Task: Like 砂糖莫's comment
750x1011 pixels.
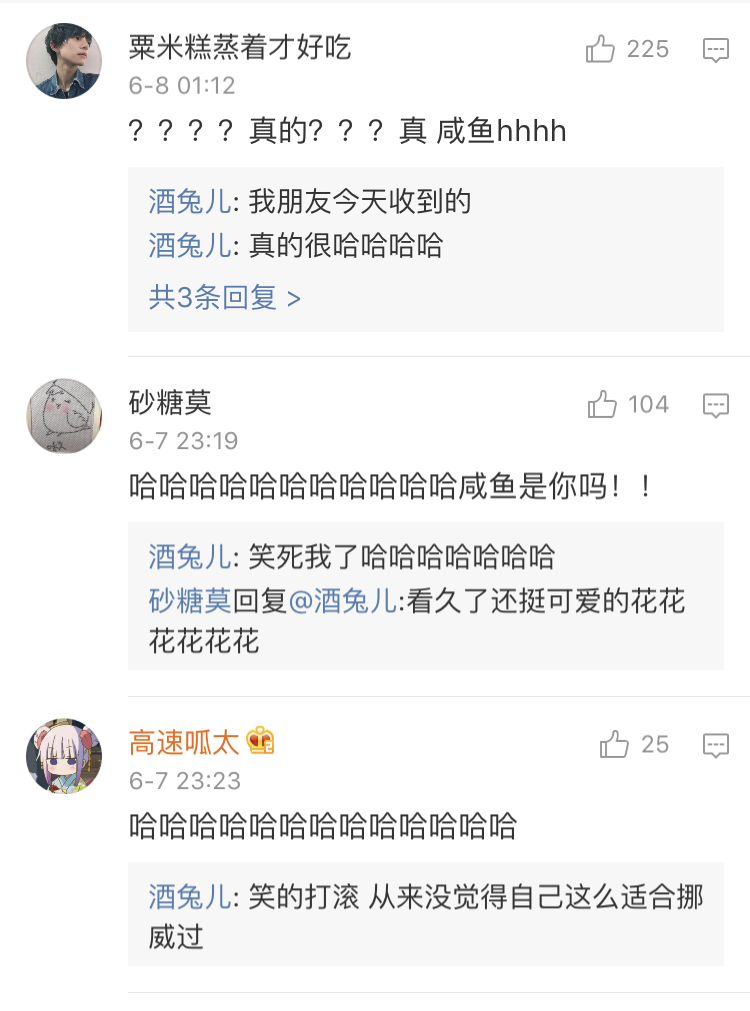Action: point(603,404)
